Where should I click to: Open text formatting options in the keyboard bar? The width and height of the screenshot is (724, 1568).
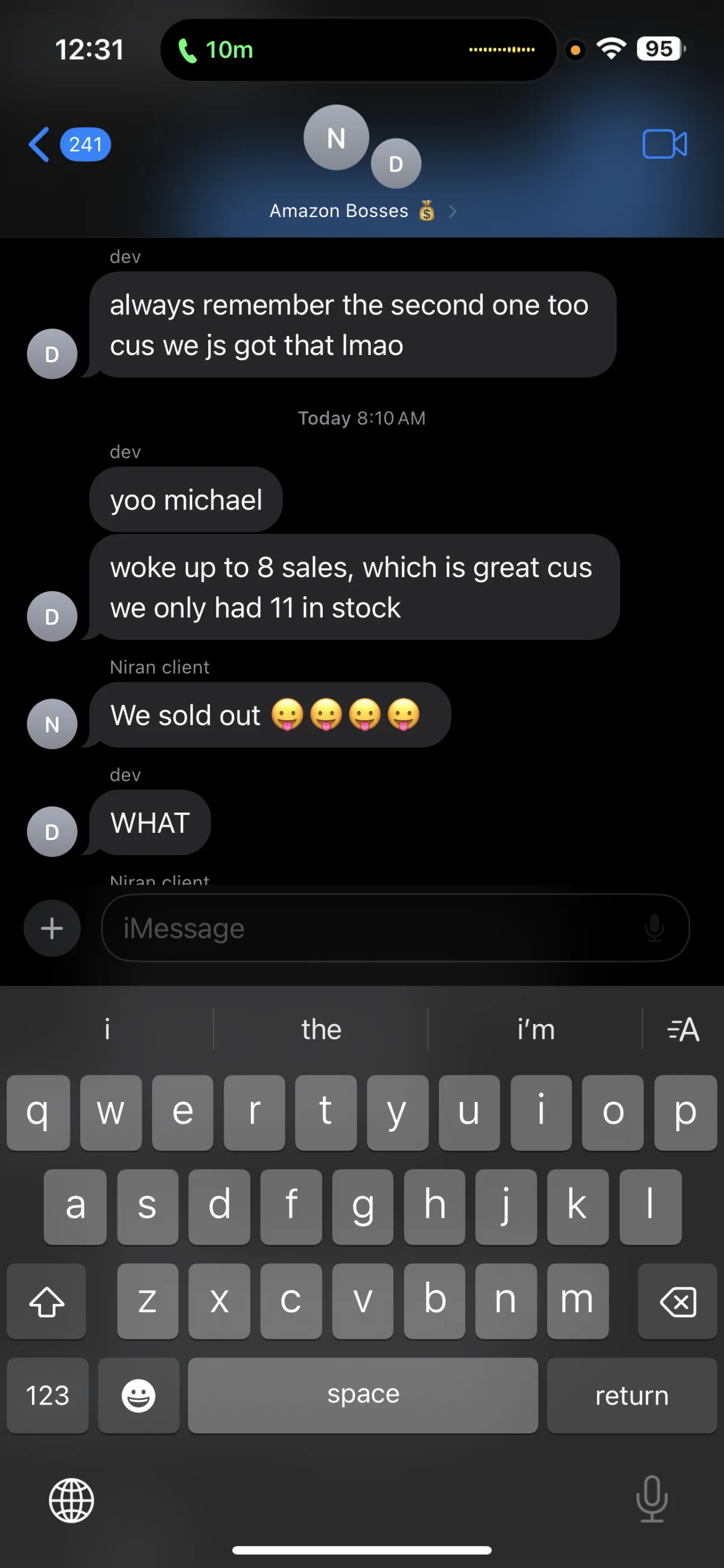click(x=683, y=1029)
